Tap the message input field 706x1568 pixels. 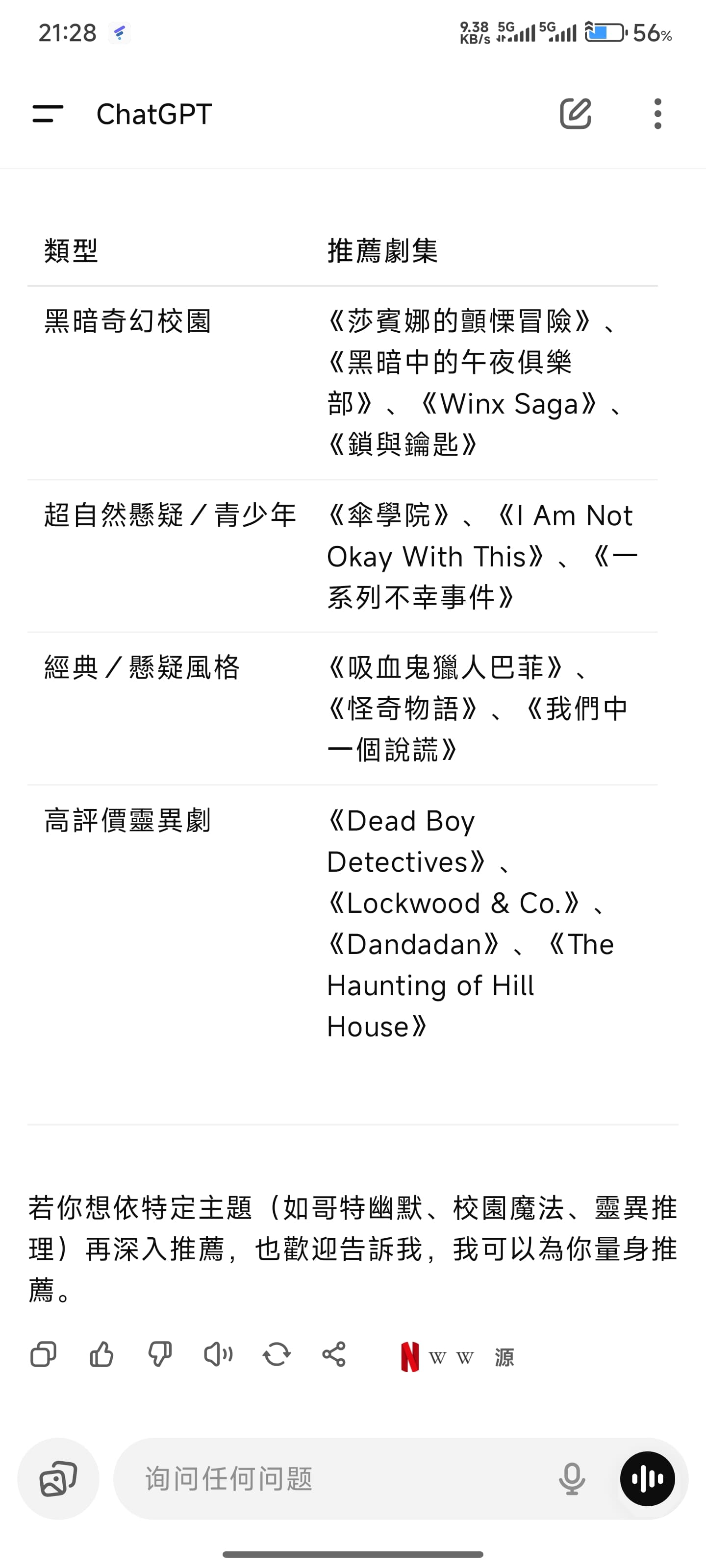[347, 1478]
